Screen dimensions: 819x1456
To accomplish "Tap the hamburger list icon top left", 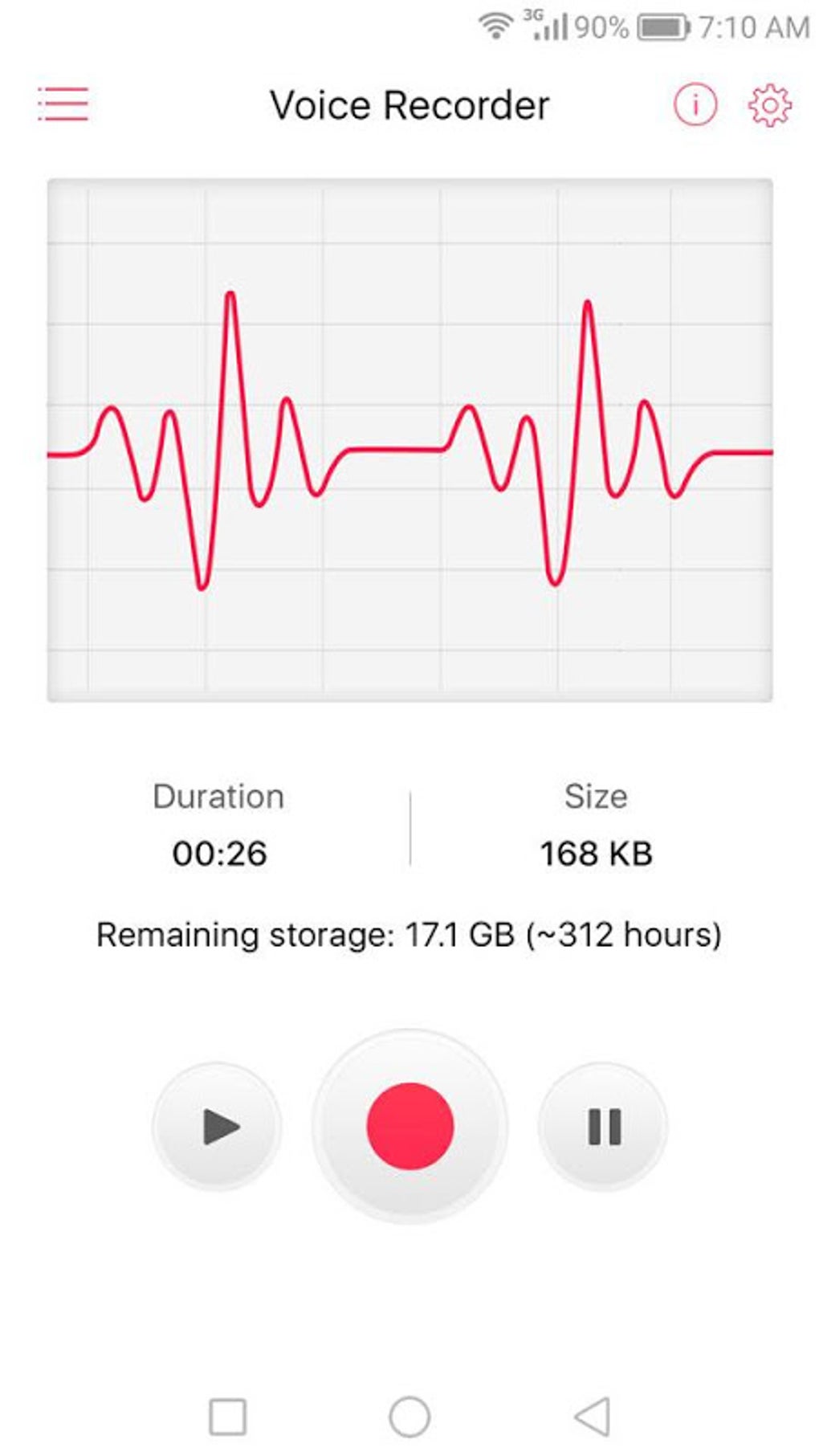I will 61,104.
